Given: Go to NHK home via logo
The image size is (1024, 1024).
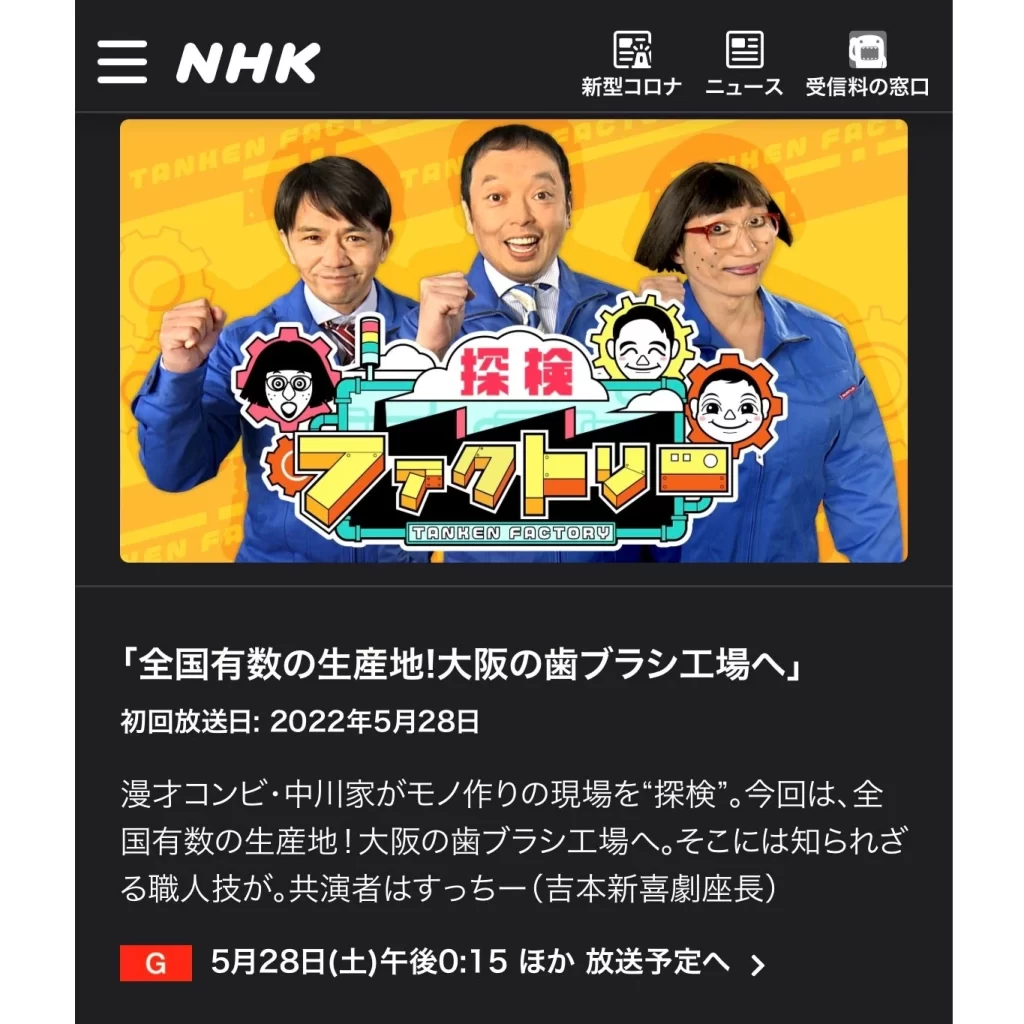Looking at the screenshot, I should (248, 62).
